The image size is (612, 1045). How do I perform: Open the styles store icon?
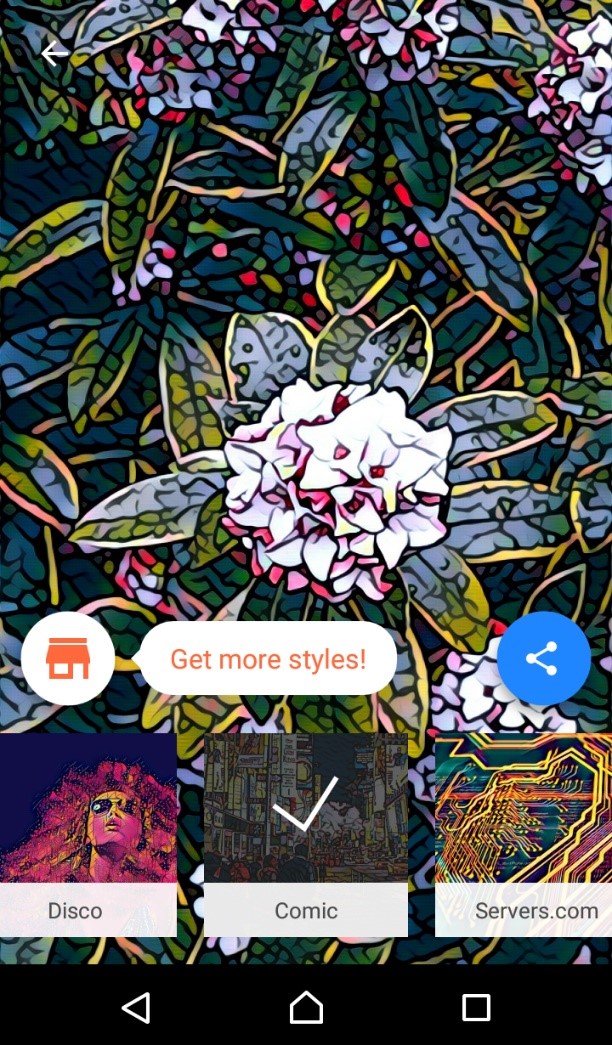pos(67,658)
